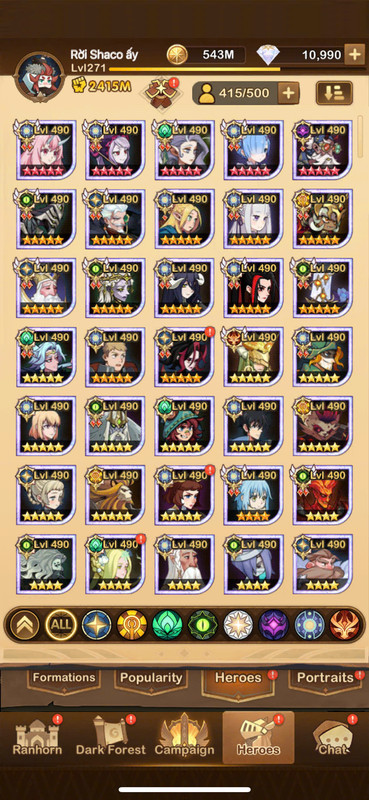
Task: Filter heroes by green eye faction
Action: tap(203, 624)
